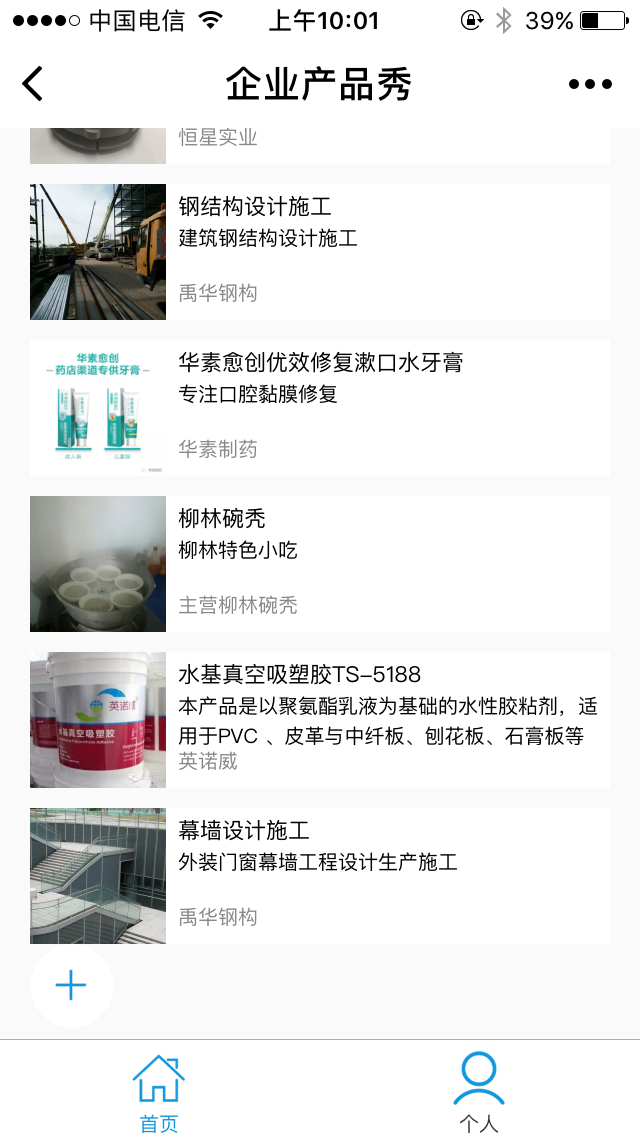Screen dimensions: 640x1136
Task: Go back using the top-left arrow
Action: (33, 84)
